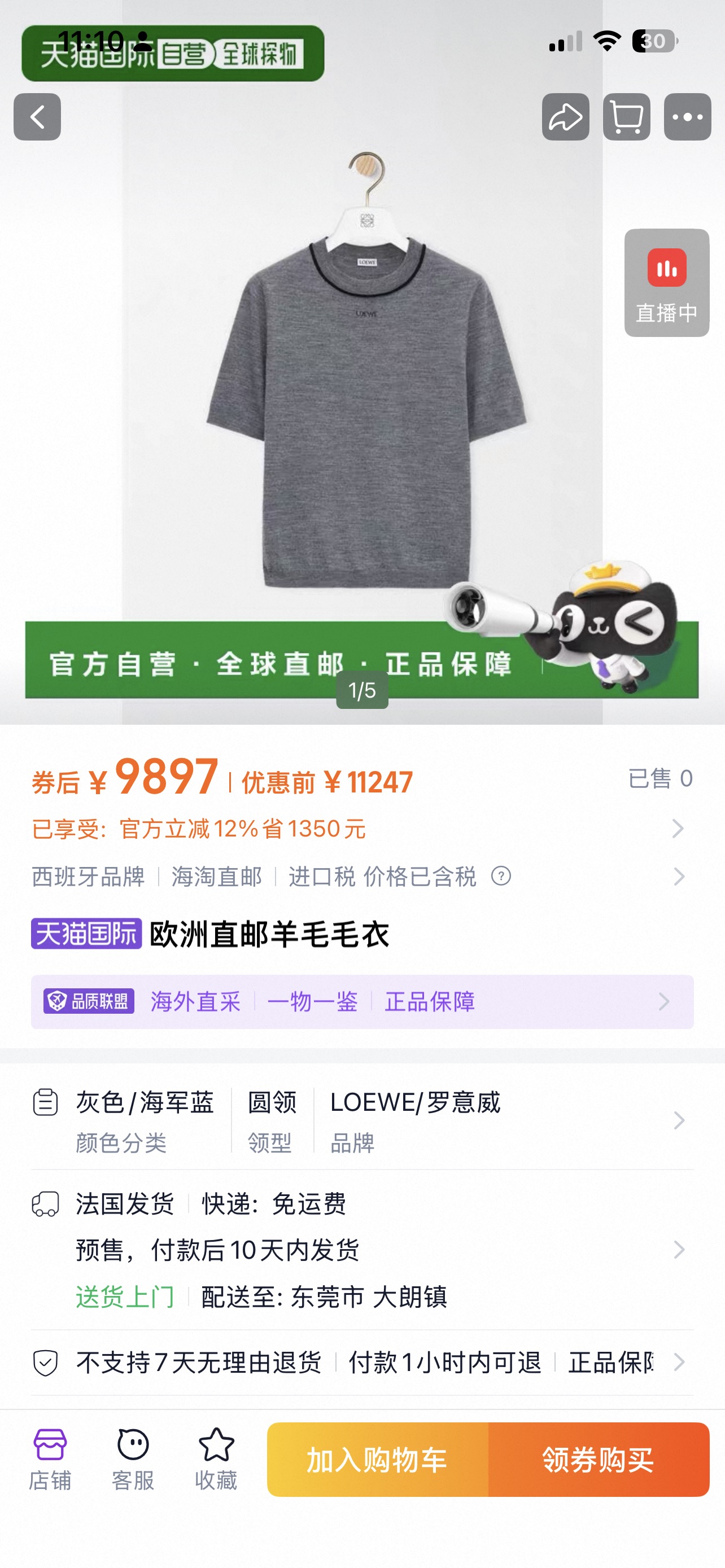Open the 颜色分类 product parameters row
The height and width of the screenshot is (1568, 725).
(x=361, y=1120)
